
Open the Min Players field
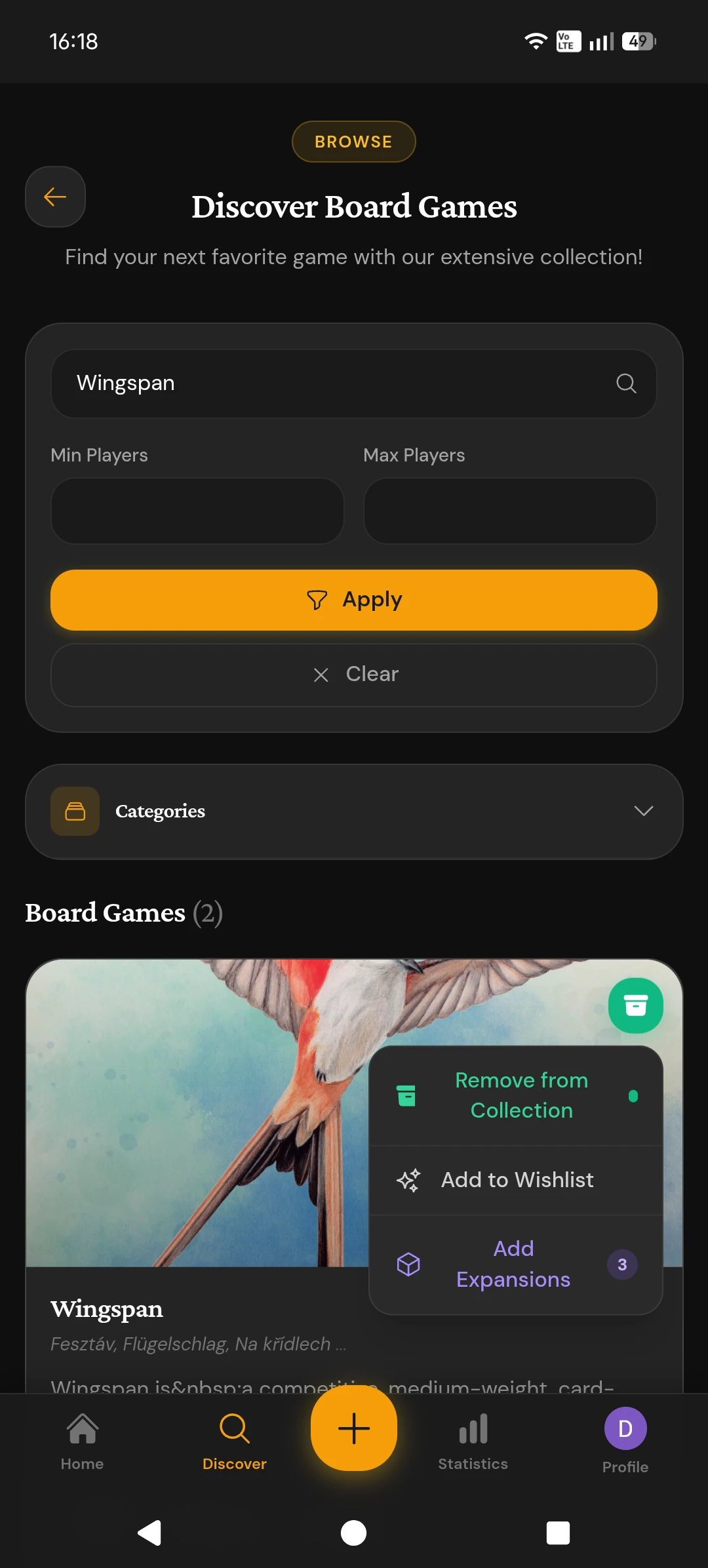pos(196,511)
